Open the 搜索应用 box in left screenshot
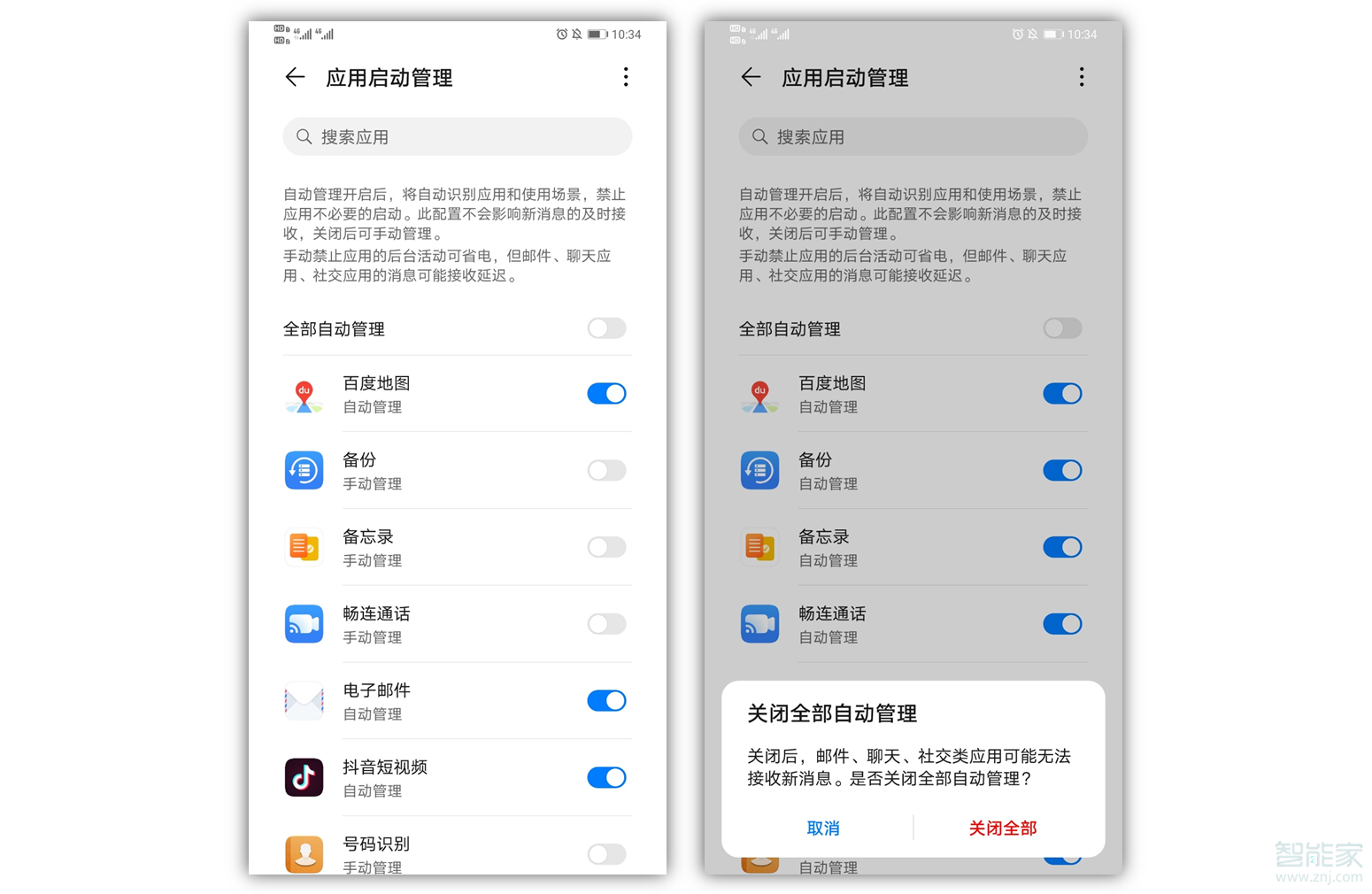This screenshot has width=1372, height=894. 458,137
